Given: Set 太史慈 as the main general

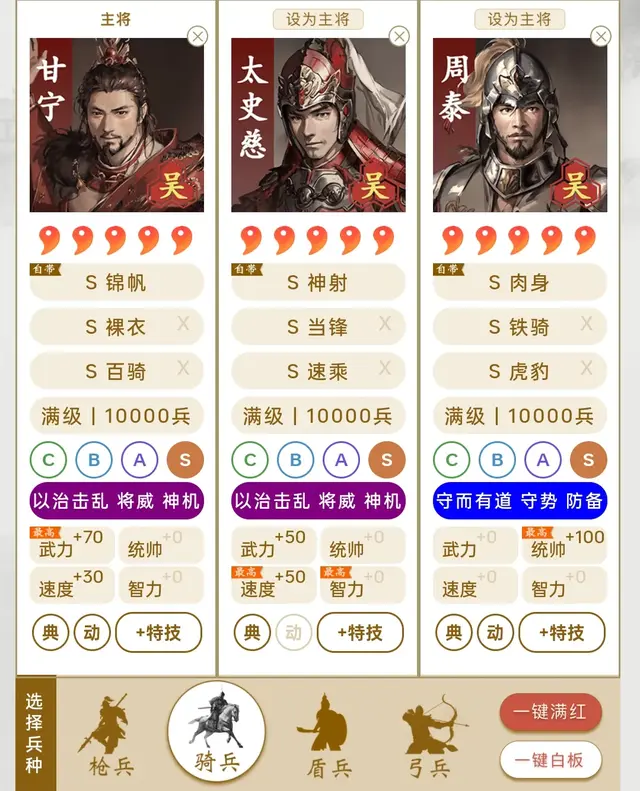Looking at the screenshot, I should coord(318,19).
